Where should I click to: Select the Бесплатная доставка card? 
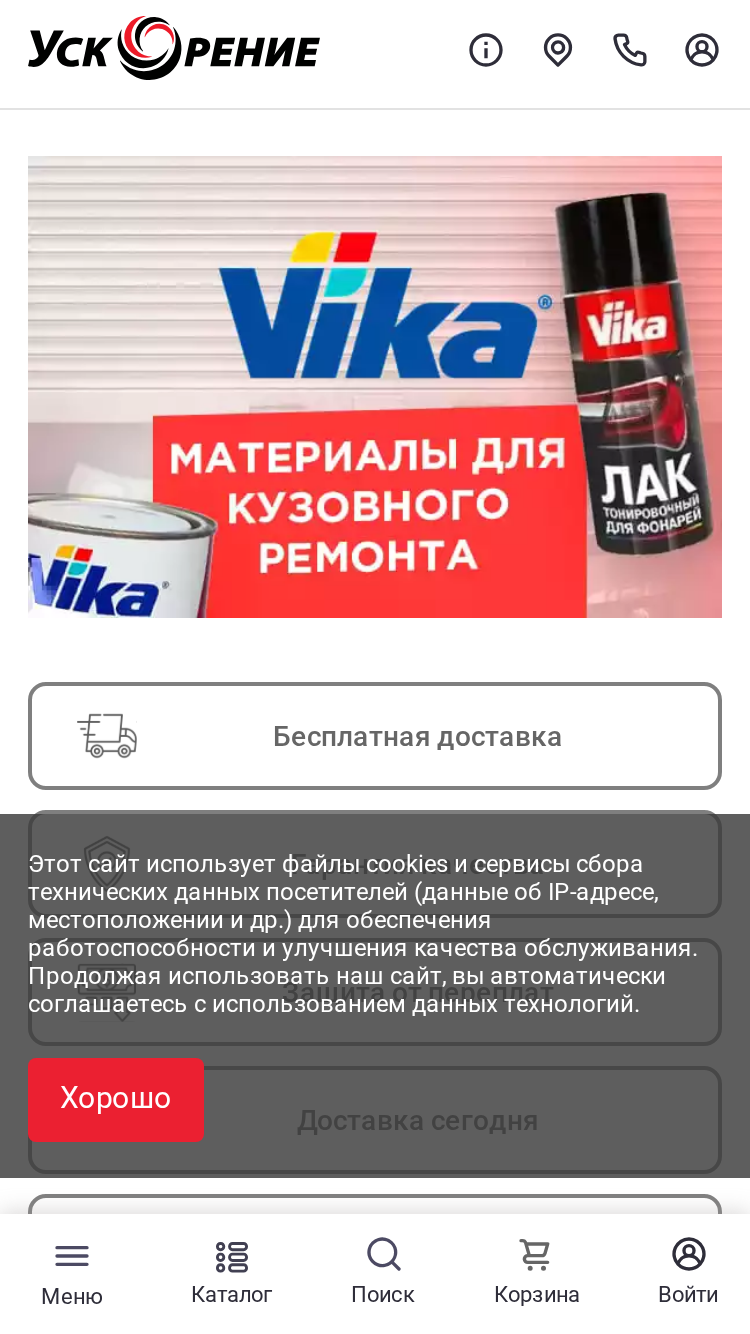(375, 736)
